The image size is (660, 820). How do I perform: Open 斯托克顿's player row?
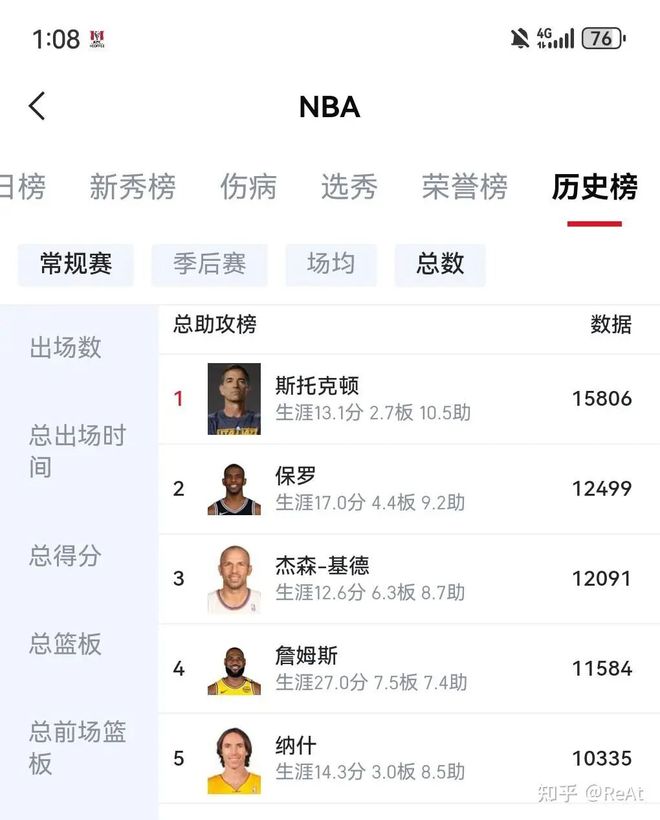(408, 399)
